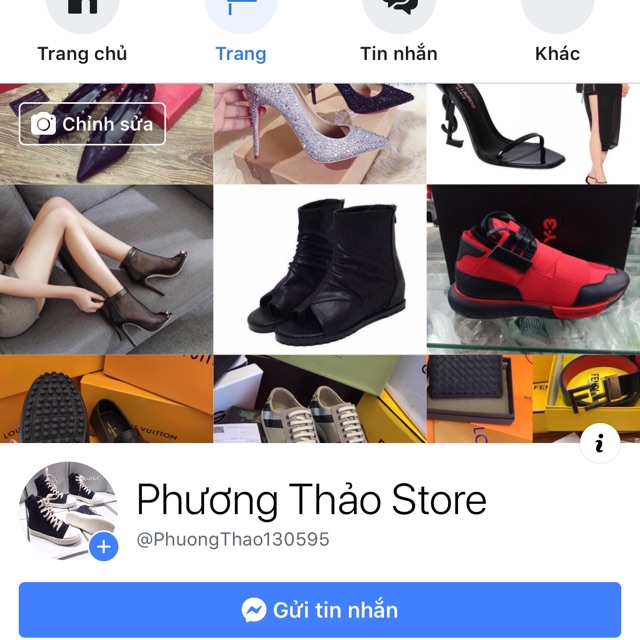Open the Khác tab
This screenshot has height=640, width=640.
pos(557,35)
